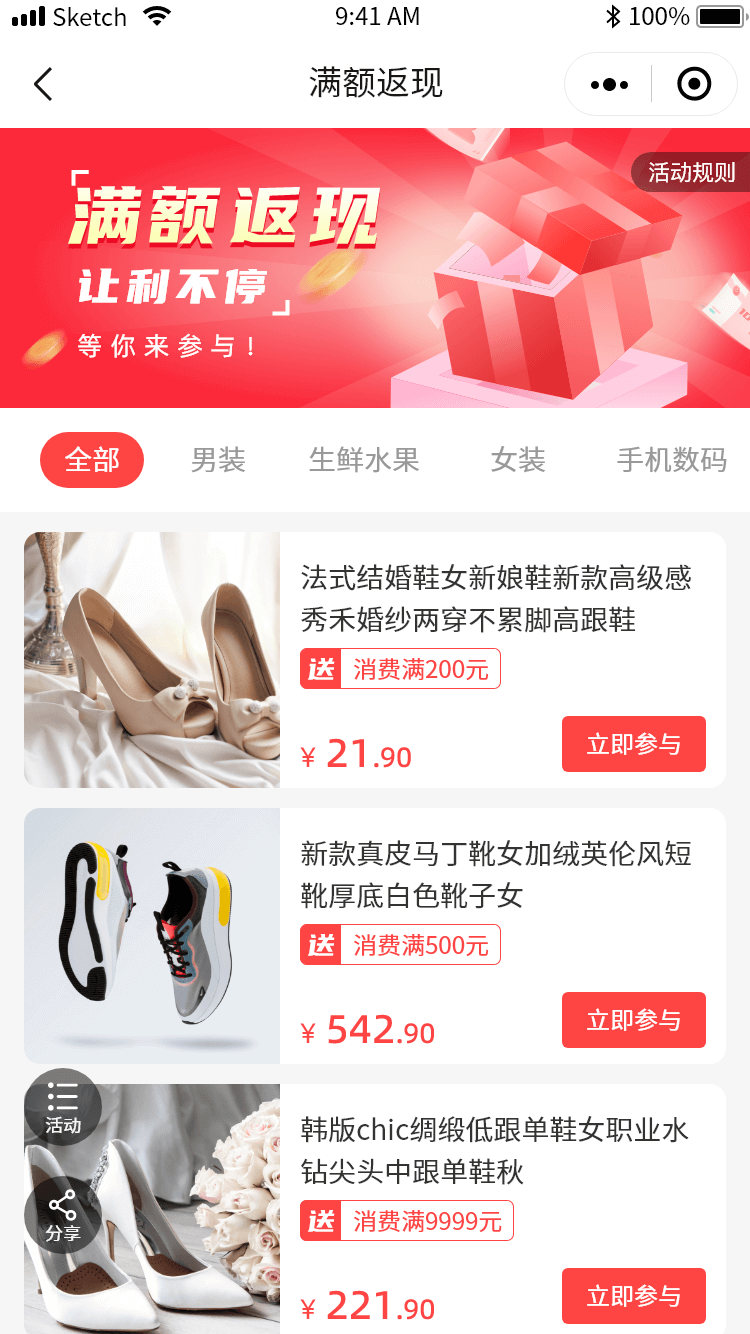Screen dimensions: 750x1334
Task: Open the 韩版chic绸缎低跟单鞋 product card
Action: click(495, 1151)
